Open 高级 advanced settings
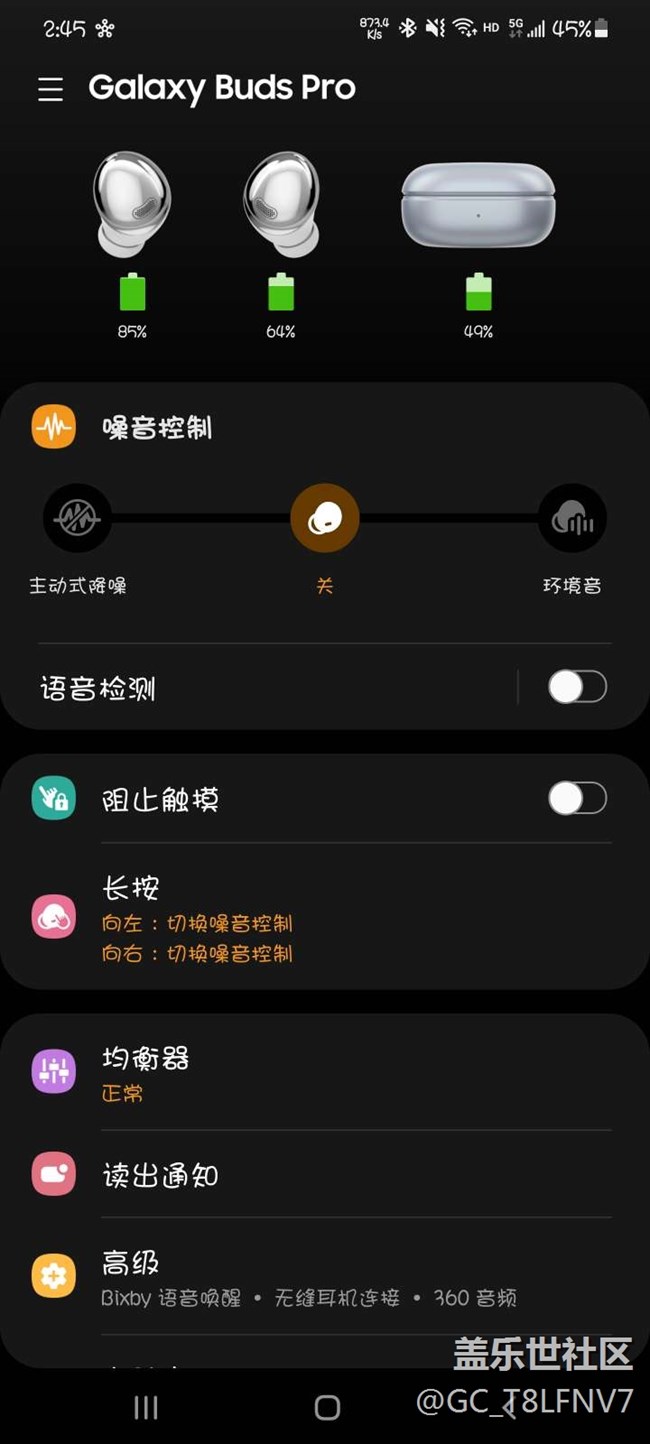 (x=300, y=1278)
